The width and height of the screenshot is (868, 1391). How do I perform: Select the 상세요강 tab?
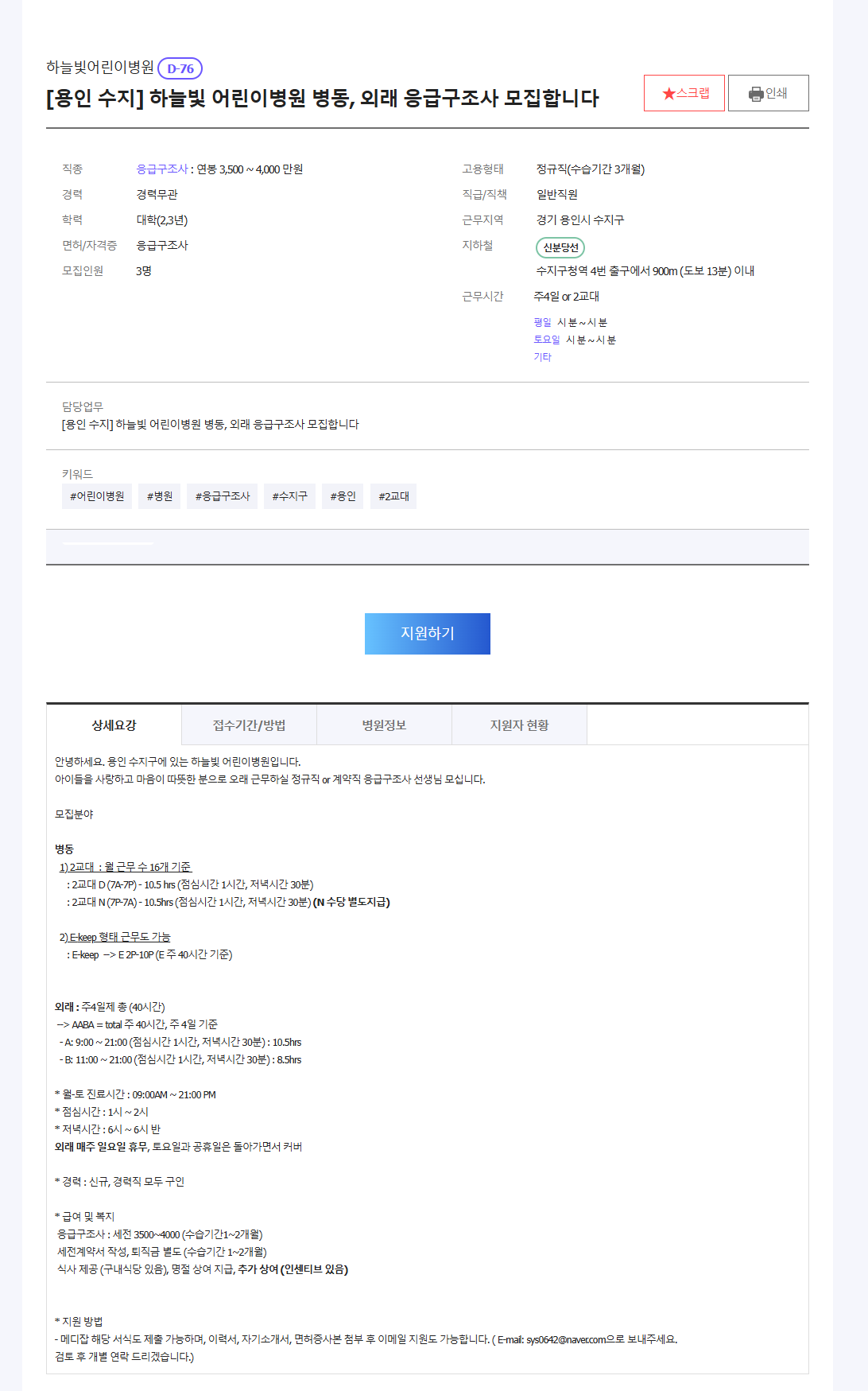(114, 725)
